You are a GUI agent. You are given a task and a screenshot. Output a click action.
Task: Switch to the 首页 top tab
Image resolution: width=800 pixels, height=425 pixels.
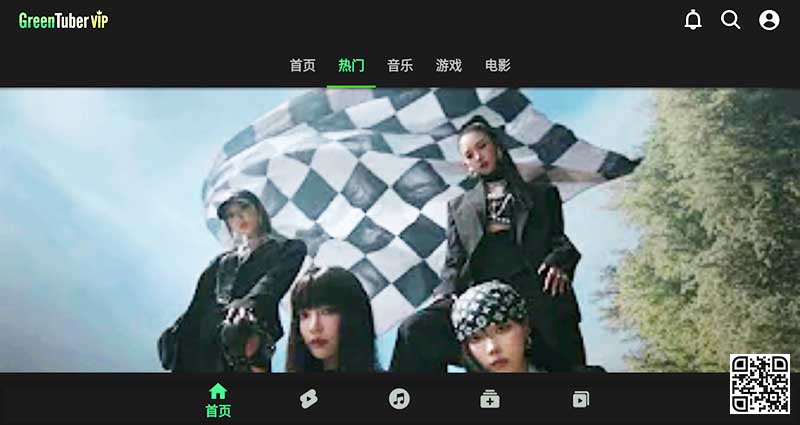pyautogui.click(x=302, y=66)
